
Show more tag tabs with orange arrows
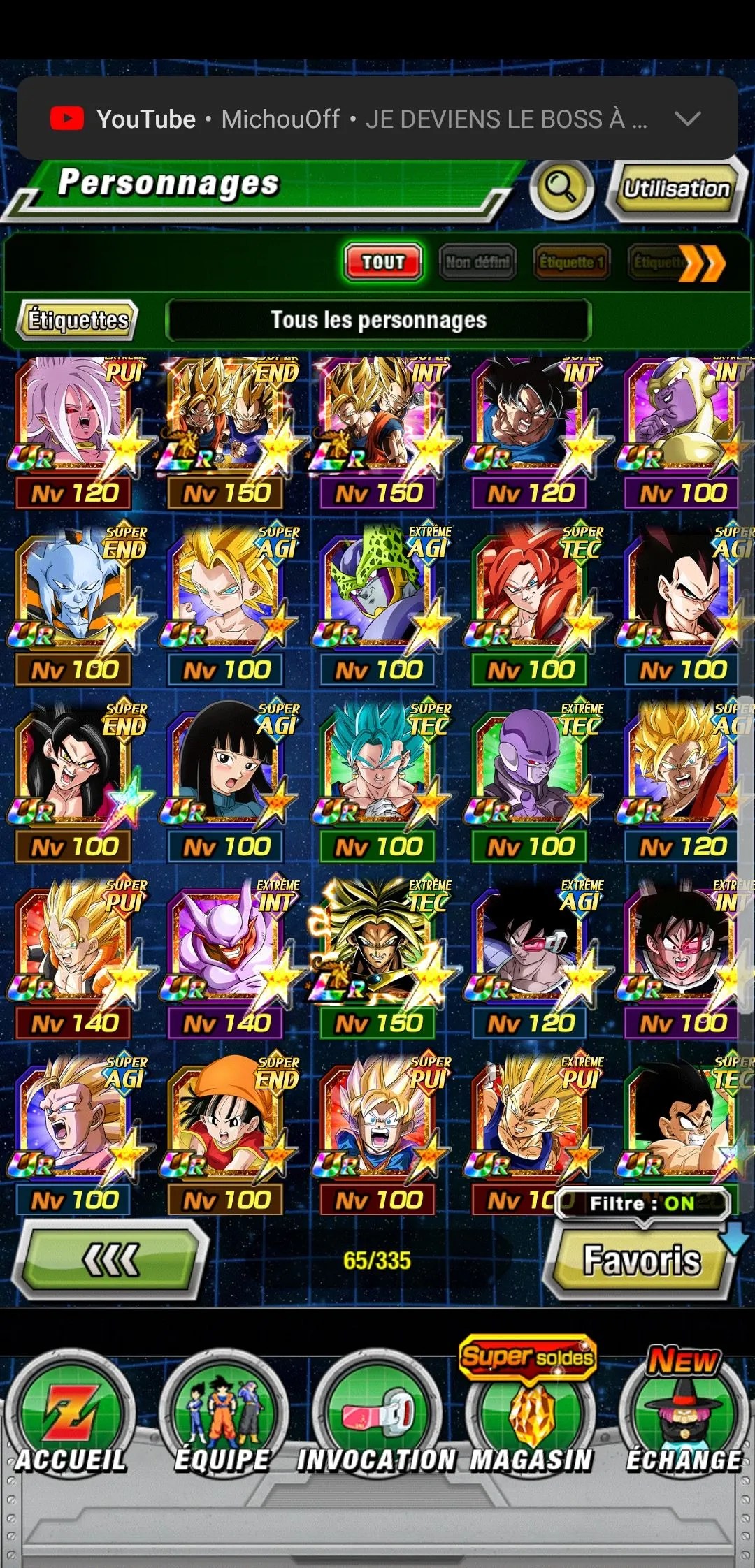705,263
